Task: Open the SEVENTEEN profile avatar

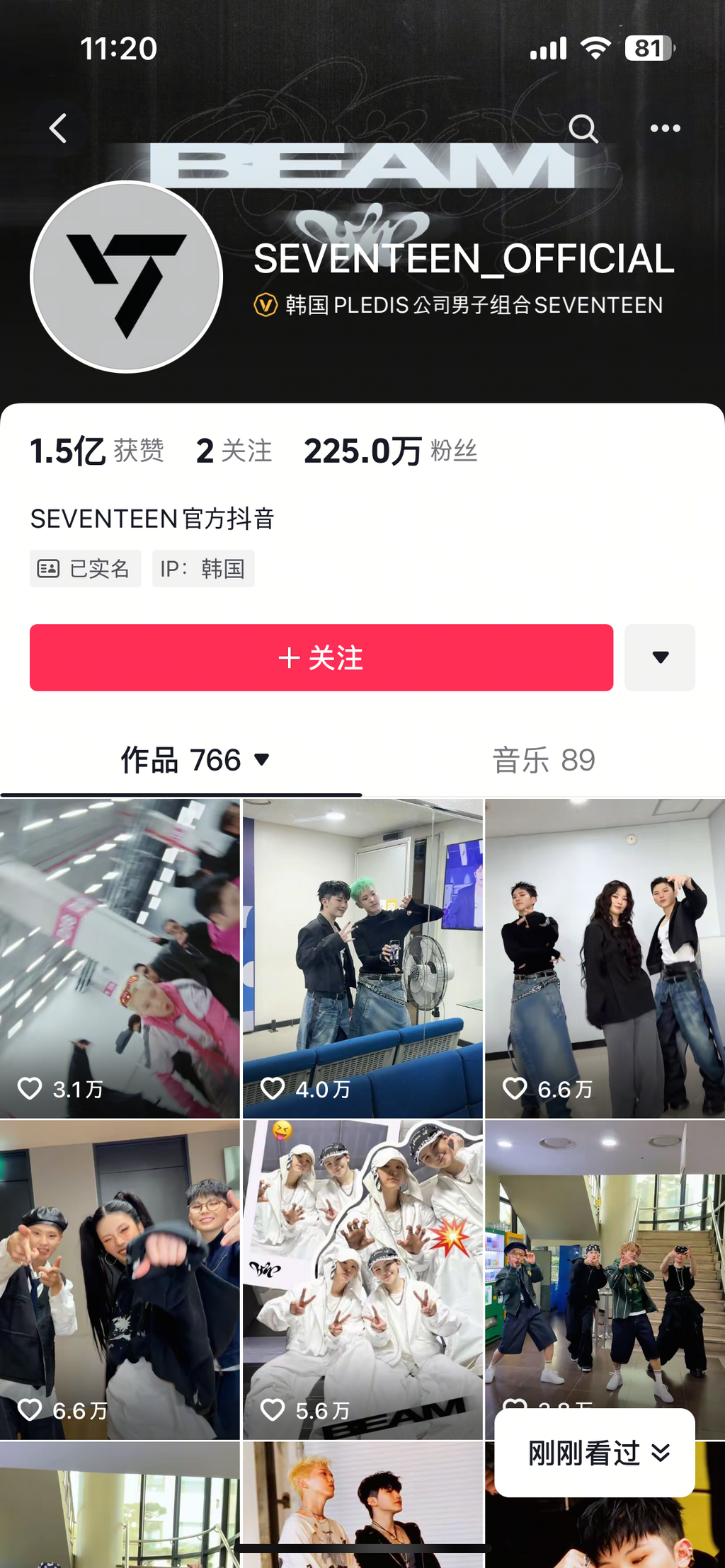Action: pos(127,277)
